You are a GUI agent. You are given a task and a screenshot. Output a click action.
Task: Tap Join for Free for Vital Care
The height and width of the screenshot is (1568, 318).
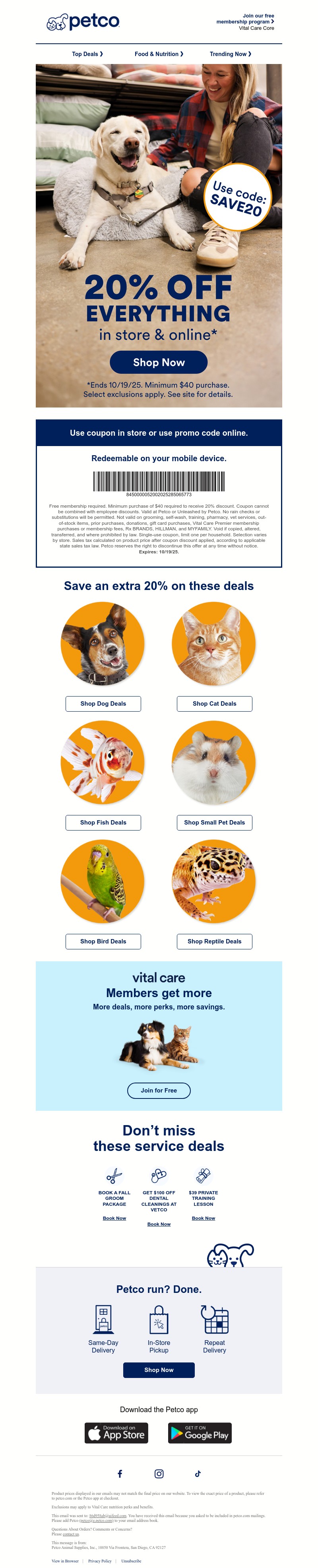159,1090
